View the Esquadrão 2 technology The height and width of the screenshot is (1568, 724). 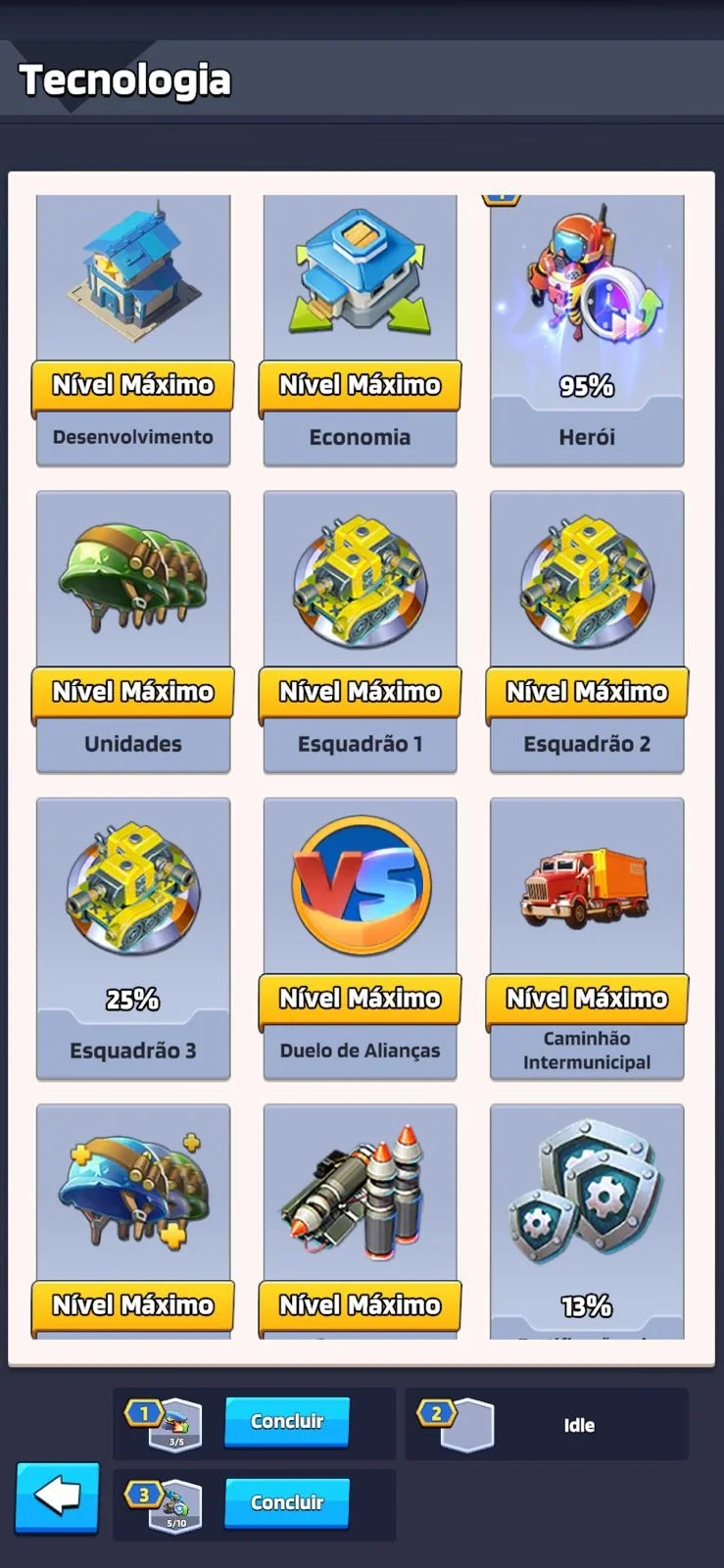point(587,632)
